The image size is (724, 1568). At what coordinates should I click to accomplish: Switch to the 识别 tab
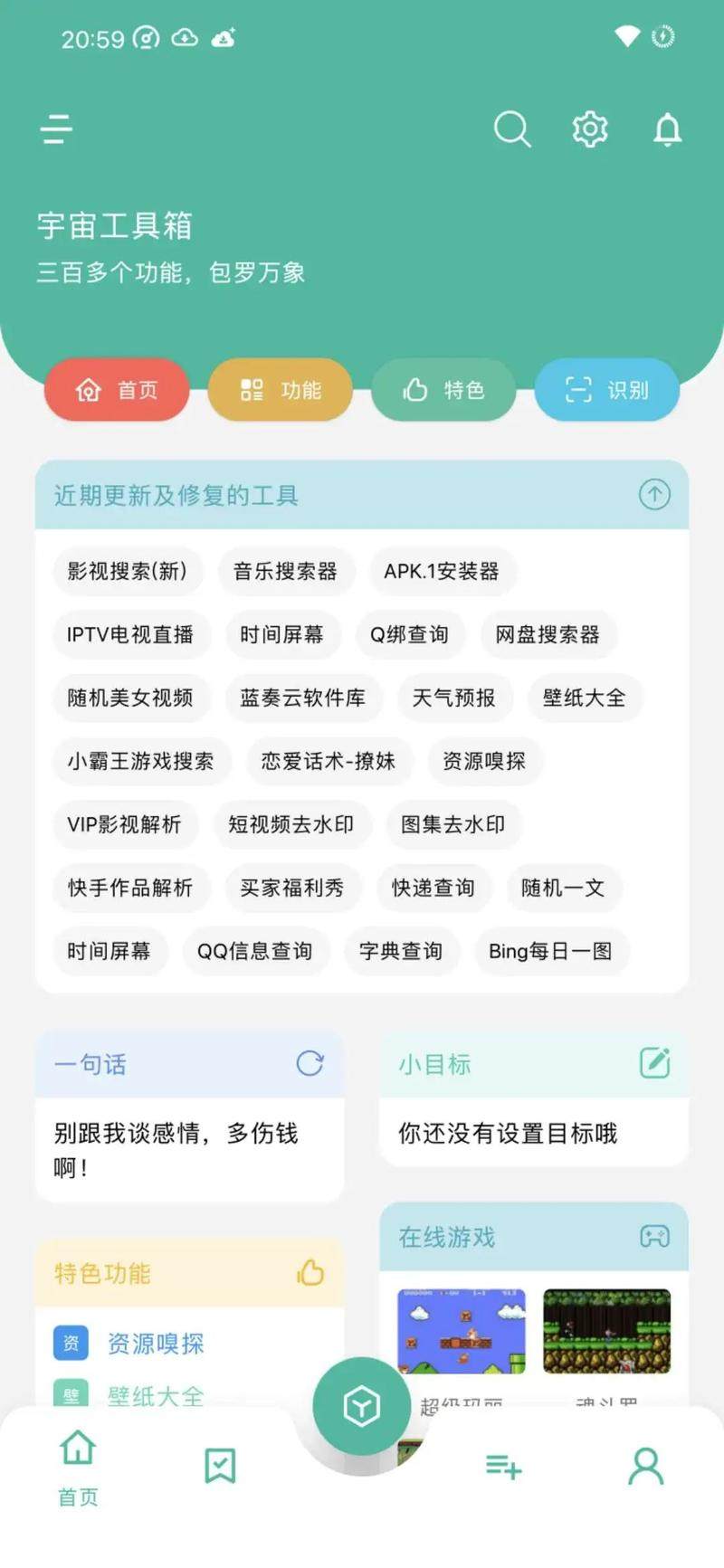click(606, 390)
